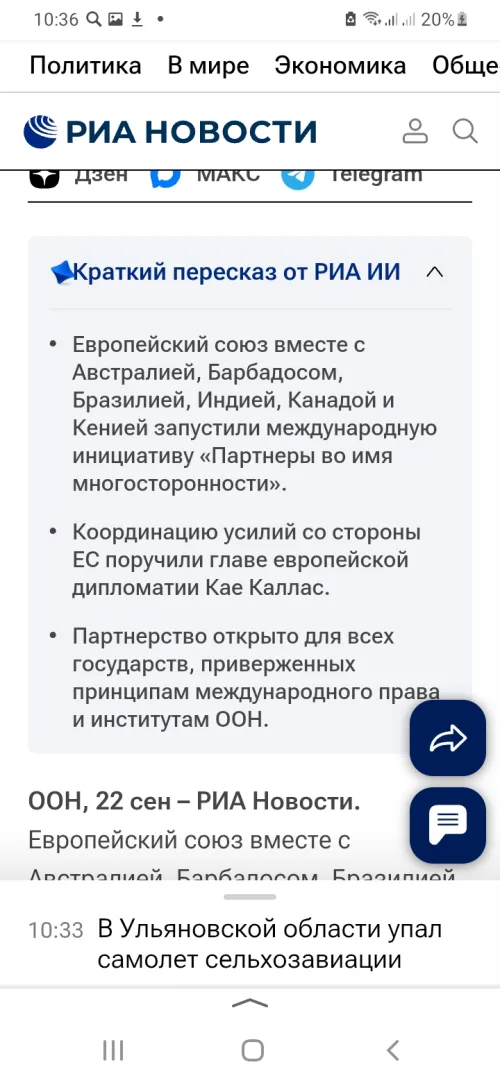Open the user profile icon

click(416, 131)
